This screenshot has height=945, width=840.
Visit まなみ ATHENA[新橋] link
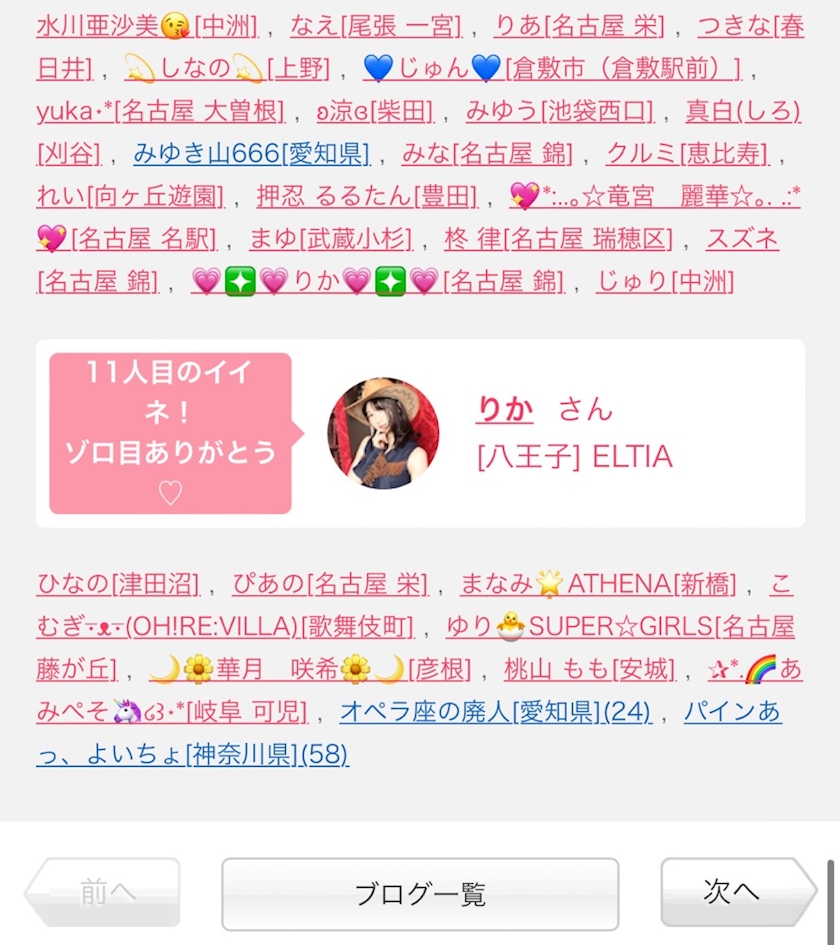click(x=598, y=584)
